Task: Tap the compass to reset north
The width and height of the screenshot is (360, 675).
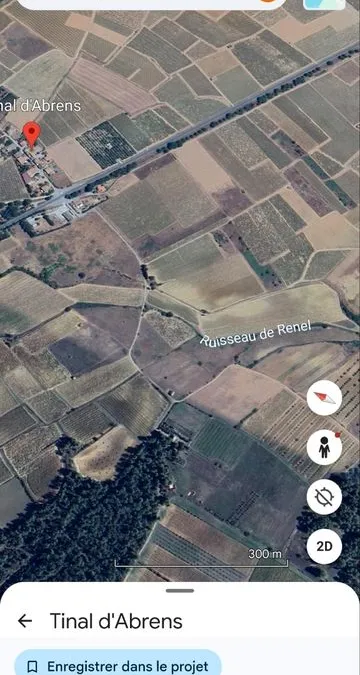Action: (x=324, y=398)
